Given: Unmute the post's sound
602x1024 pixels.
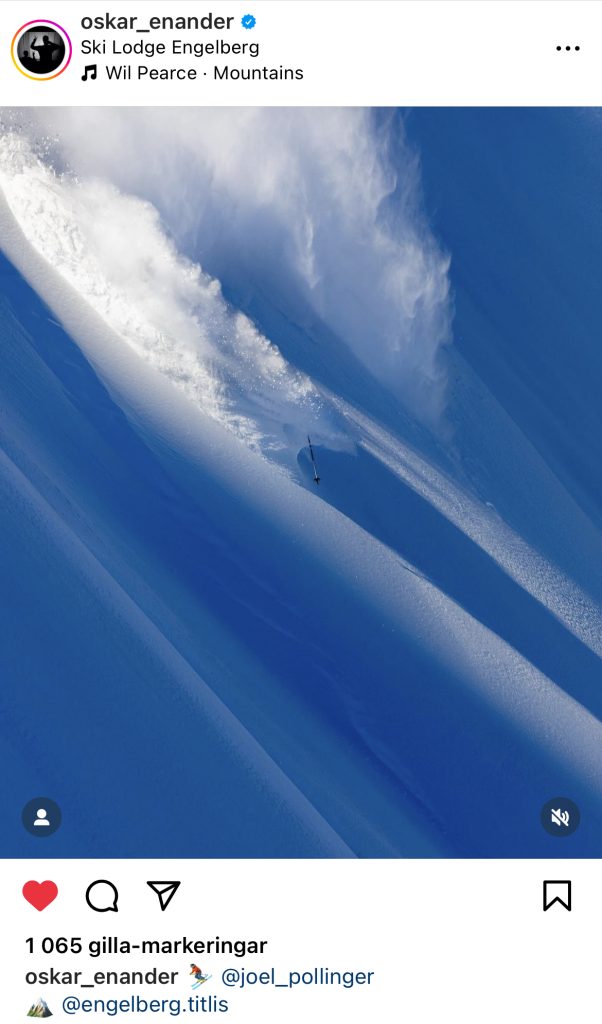Looking at the screenshot, I should [x=560, y=817].
